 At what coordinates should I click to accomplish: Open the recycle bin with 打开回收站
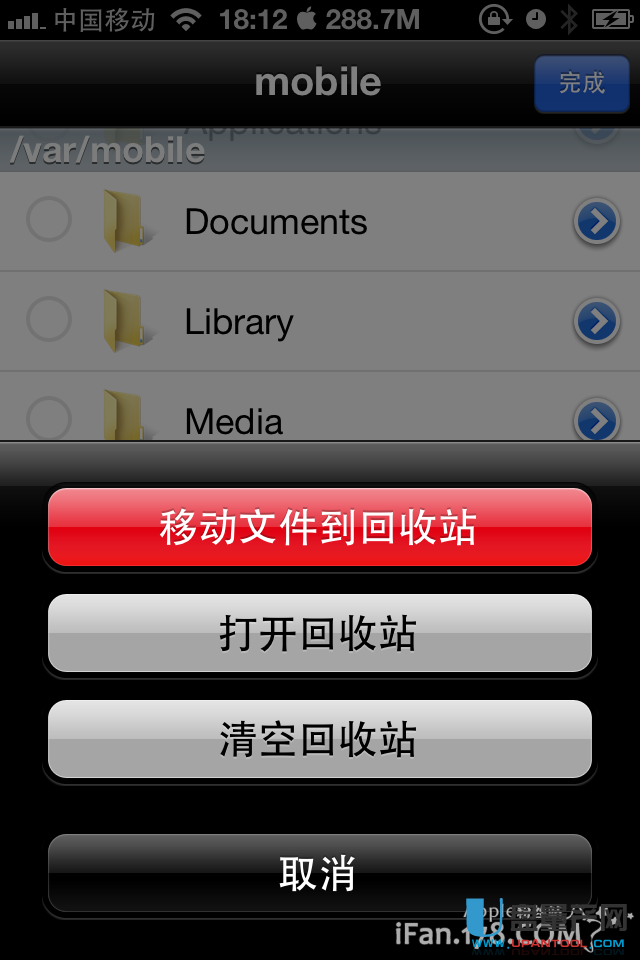click(319, 634)
